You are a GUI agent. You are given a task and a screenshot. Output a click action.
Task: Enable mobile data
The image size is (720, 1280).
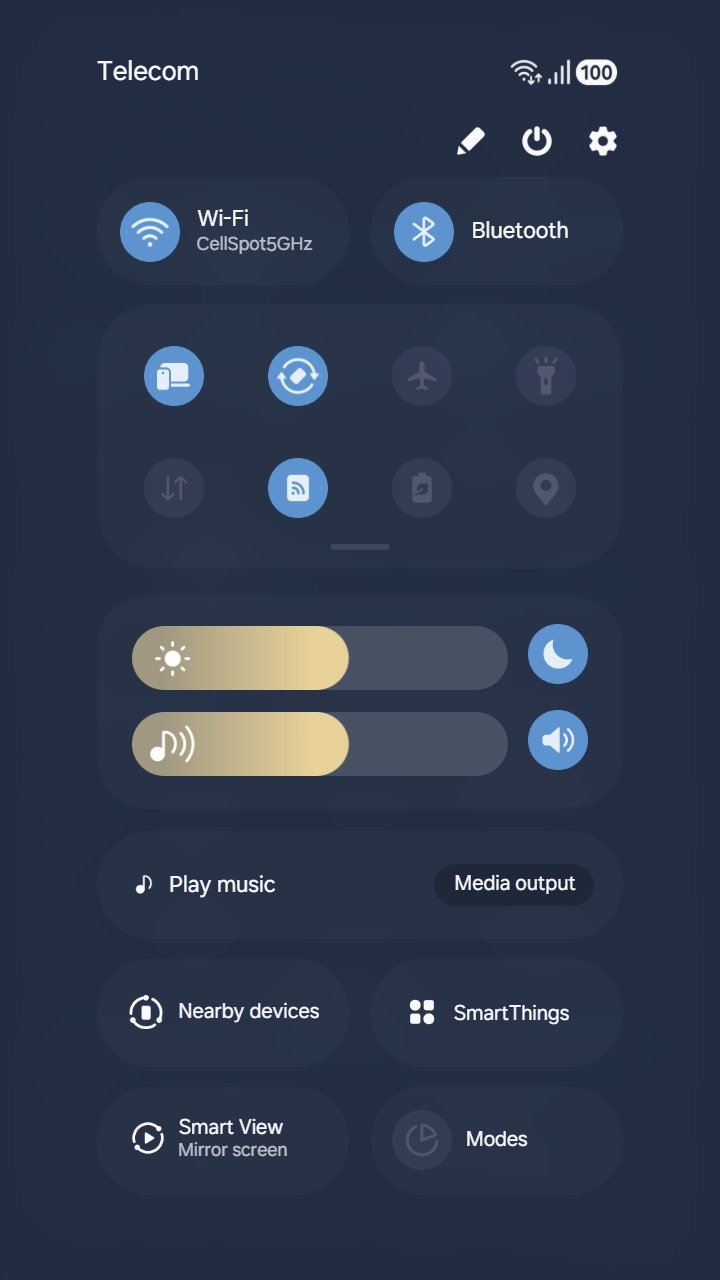(x=174, y=488)
